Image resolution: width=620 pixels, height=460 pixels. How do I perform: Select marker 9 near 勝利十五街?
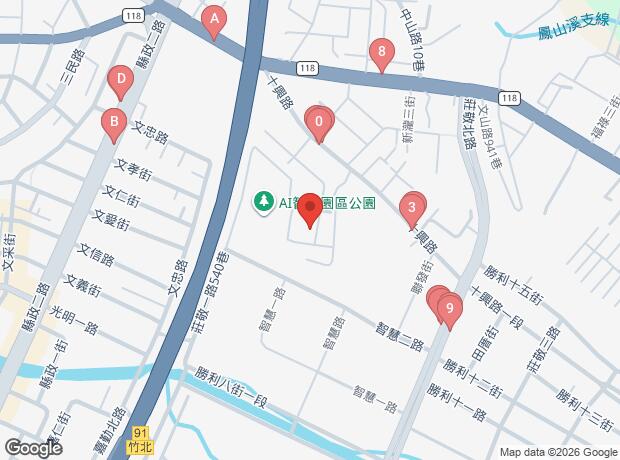(x=449, y=312)
